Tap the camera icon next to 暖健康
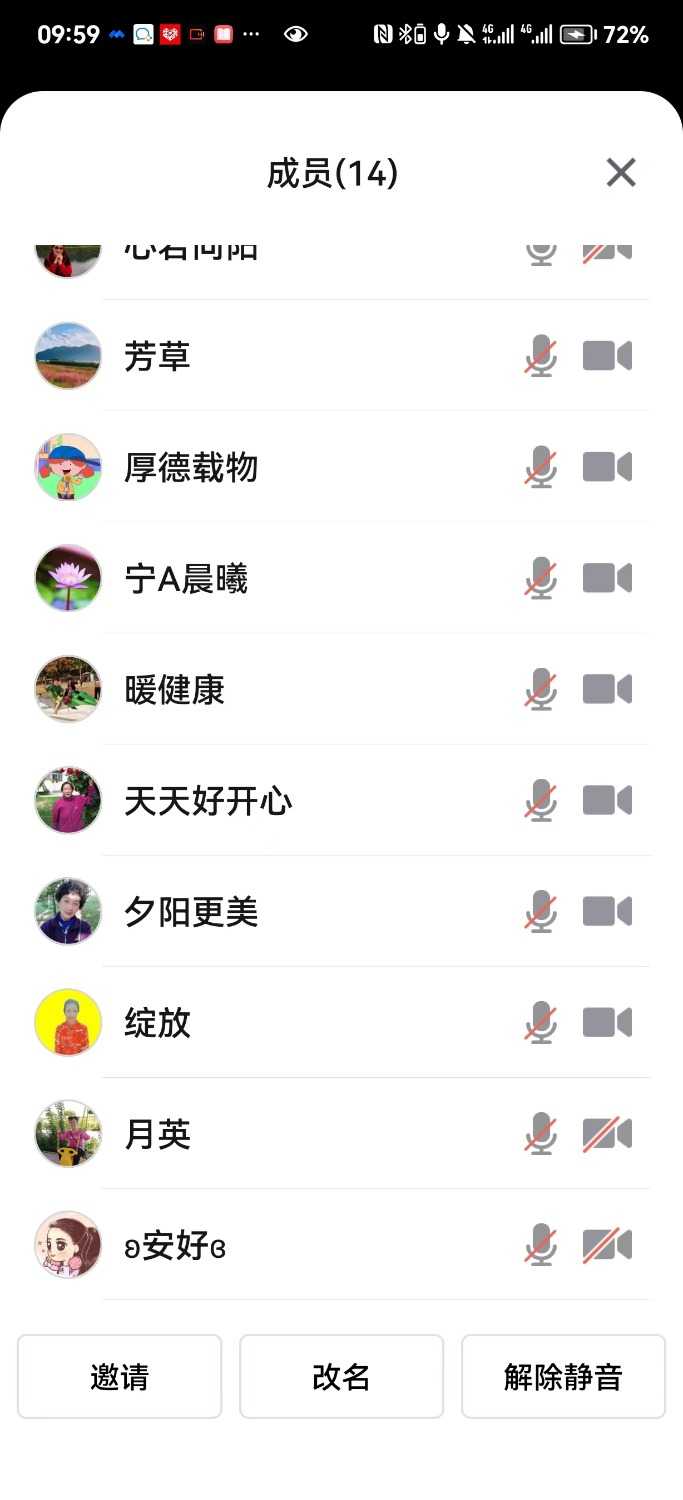This screenshot has width=683, height=1500. [607, 690]
